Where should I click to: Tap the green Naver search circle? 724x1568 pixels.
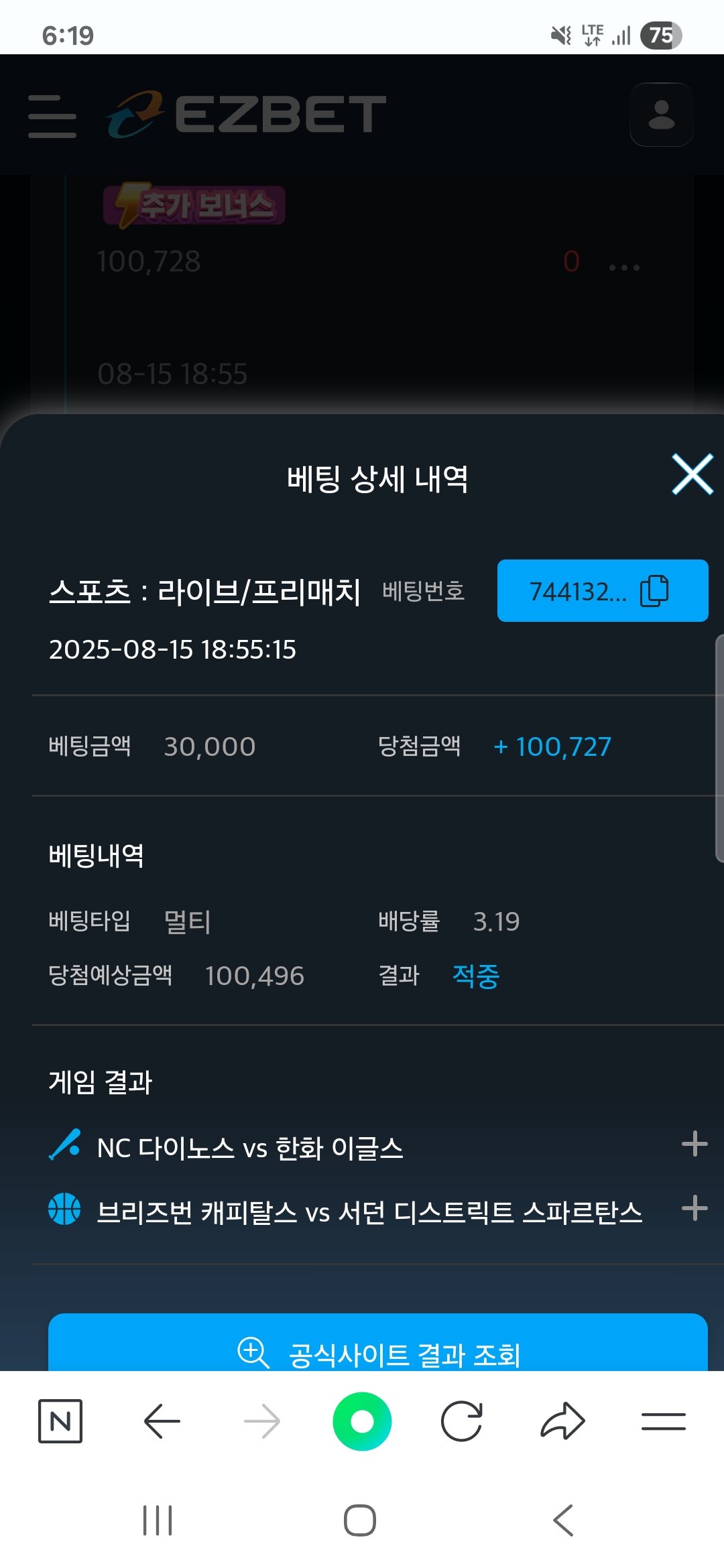point(362,1421)
